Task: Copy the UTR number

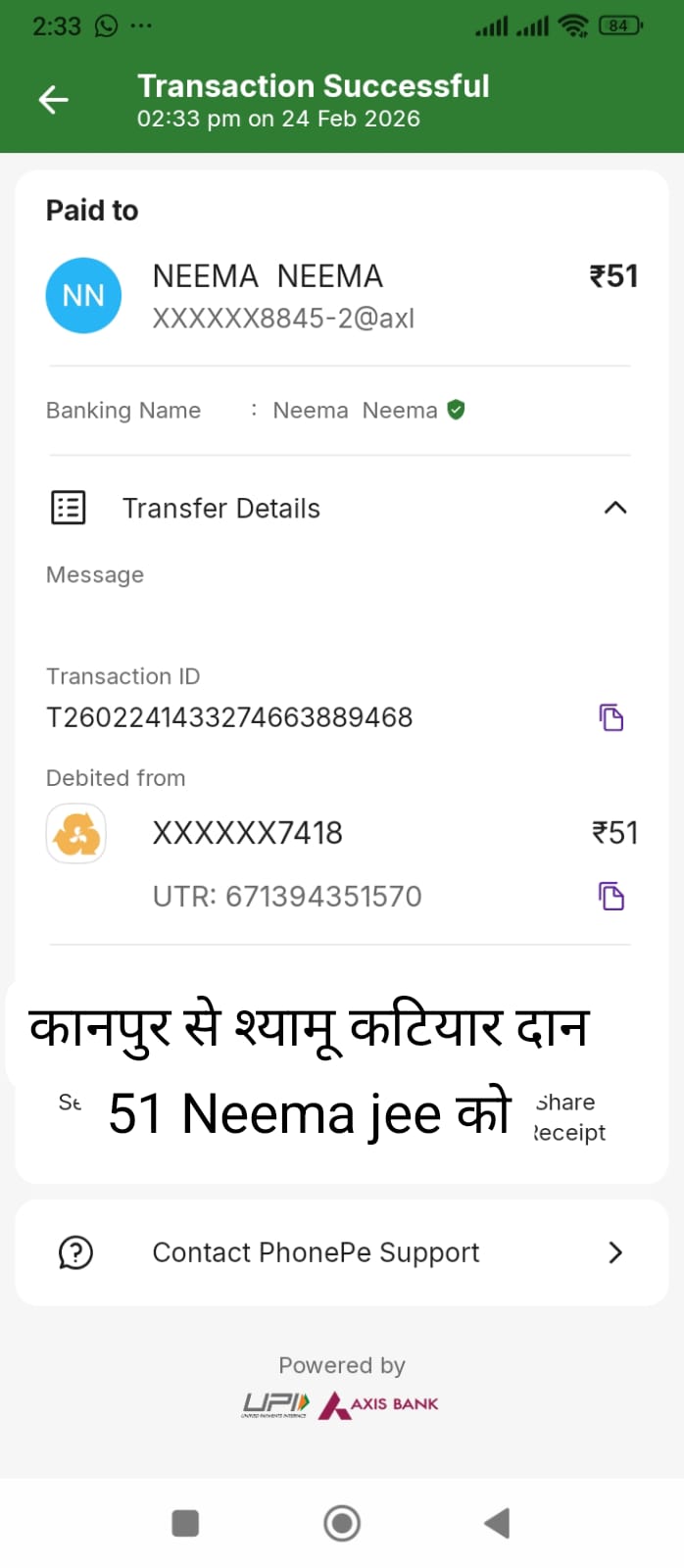Action: (x=611, y=896)
